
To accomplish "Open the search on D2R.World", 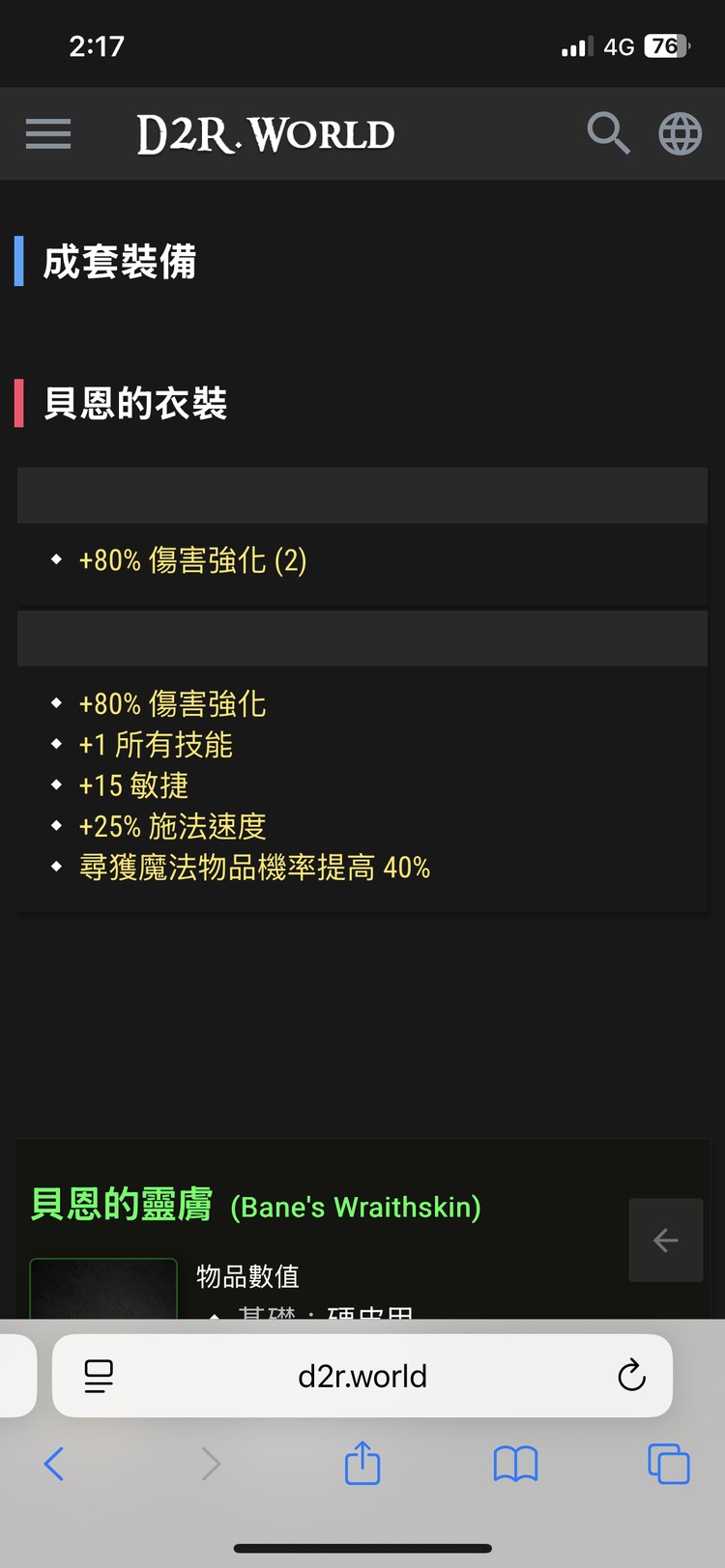I will coord(609,133).
